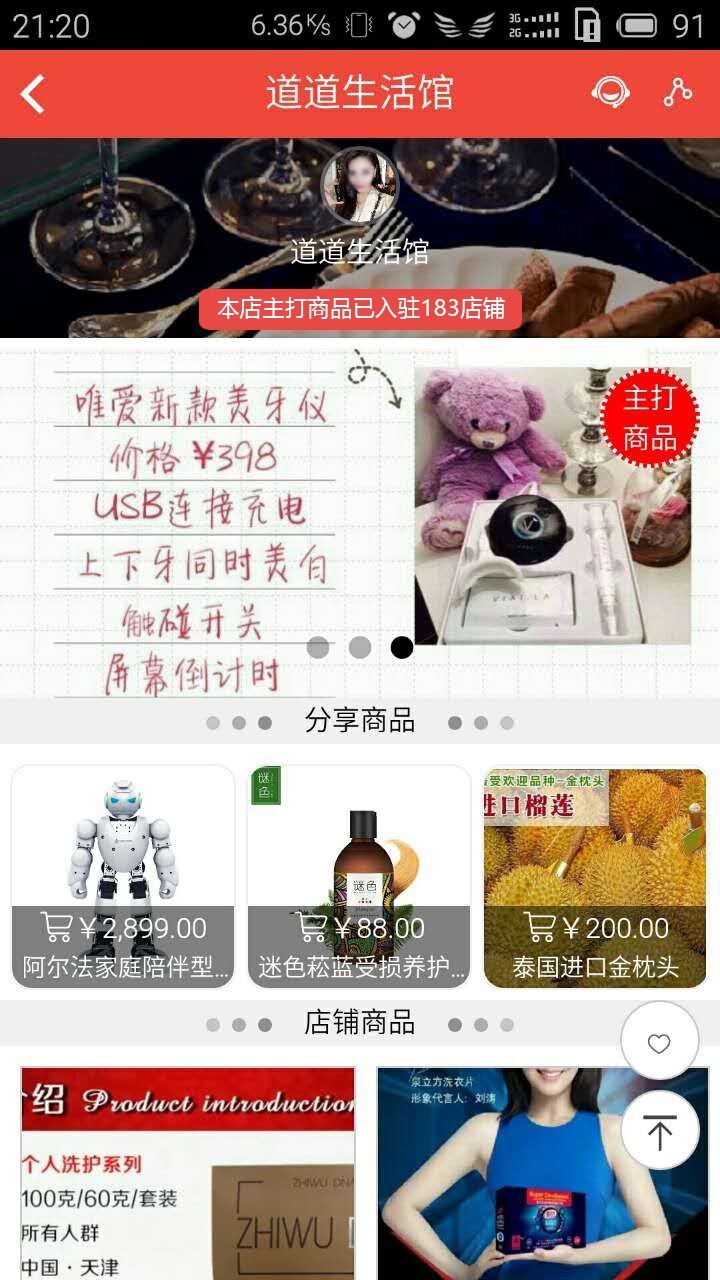
Task: Open the customer service headset icon
Action: (x=610, y=93)
